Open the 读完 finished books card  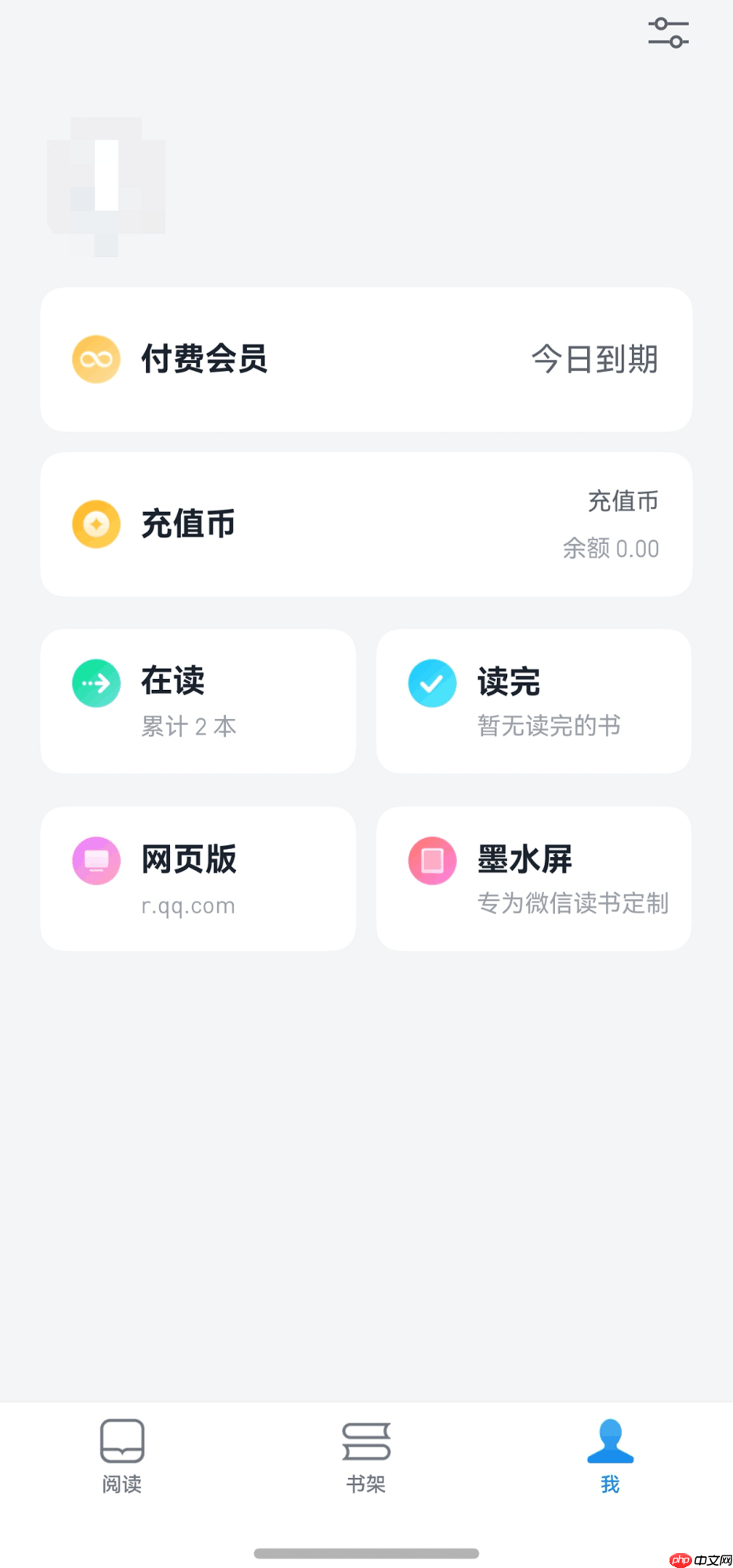click(x=533, y=701)
